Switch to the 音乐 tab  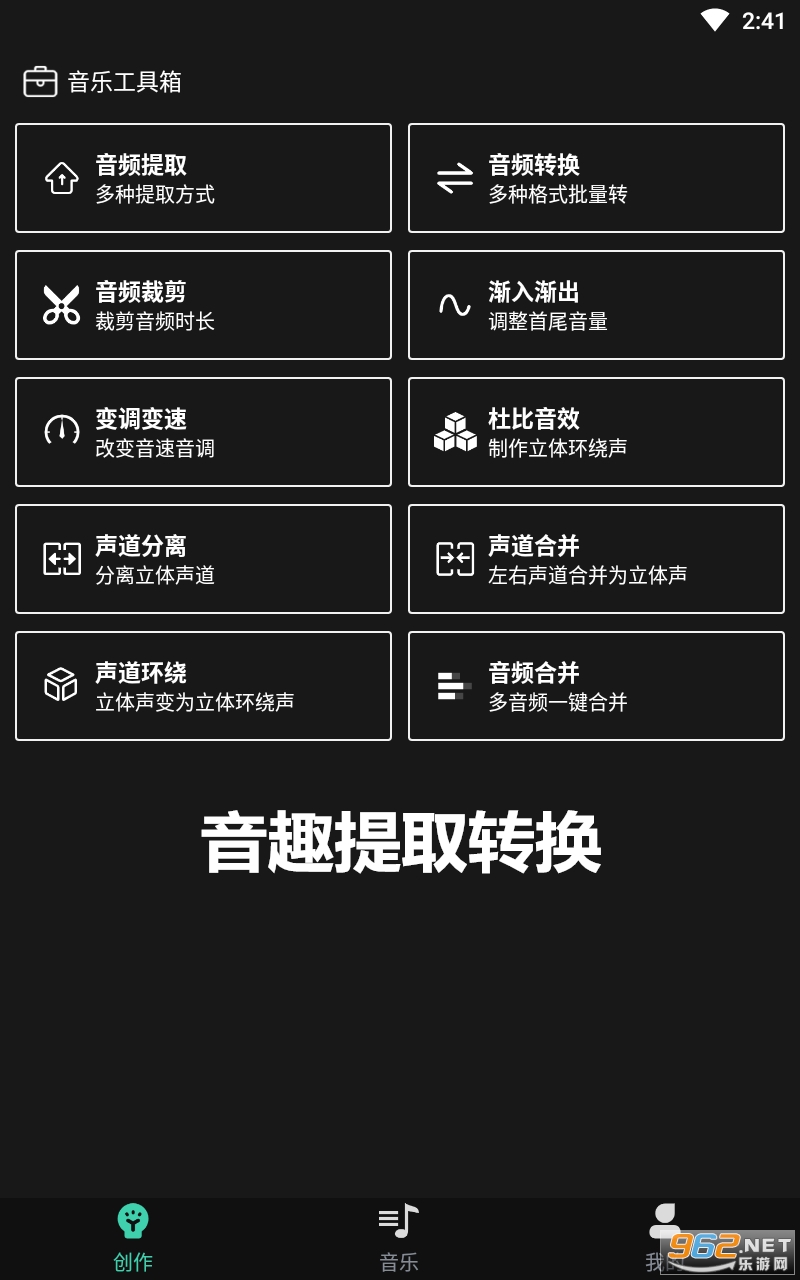coord(399,1238)
